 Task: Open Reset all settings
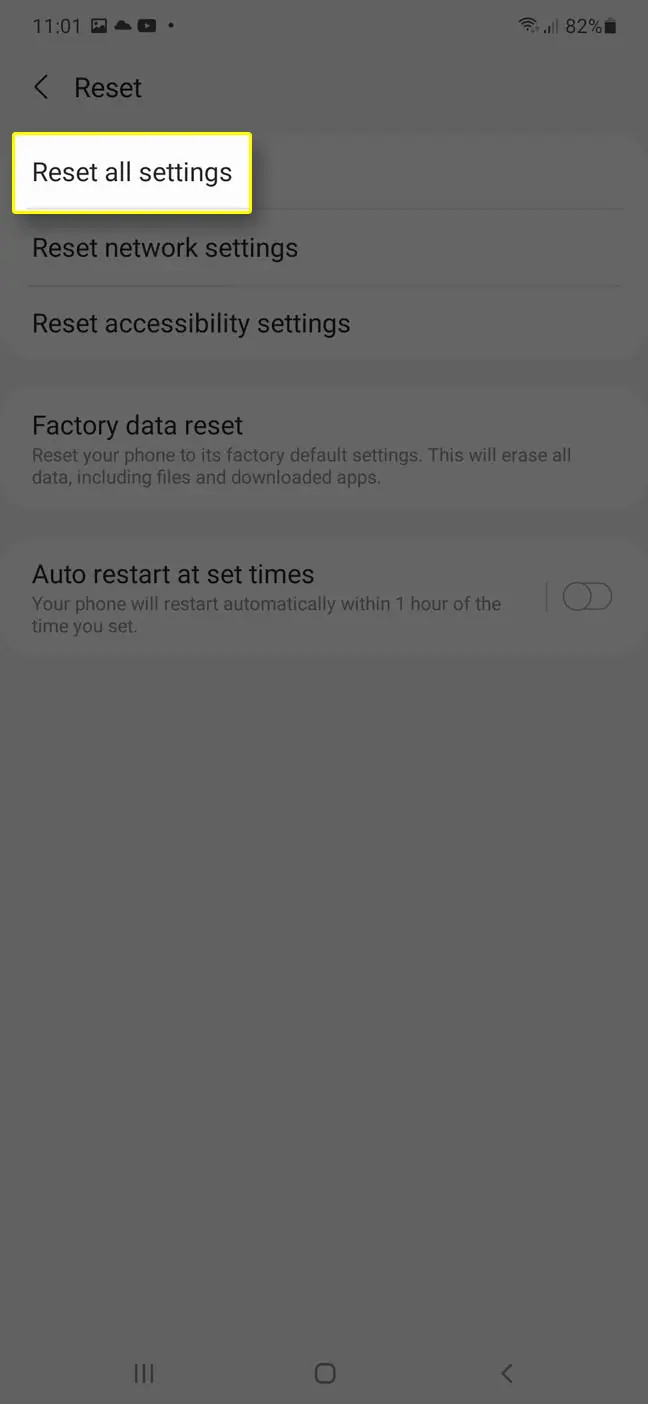(x=132, y=172)
